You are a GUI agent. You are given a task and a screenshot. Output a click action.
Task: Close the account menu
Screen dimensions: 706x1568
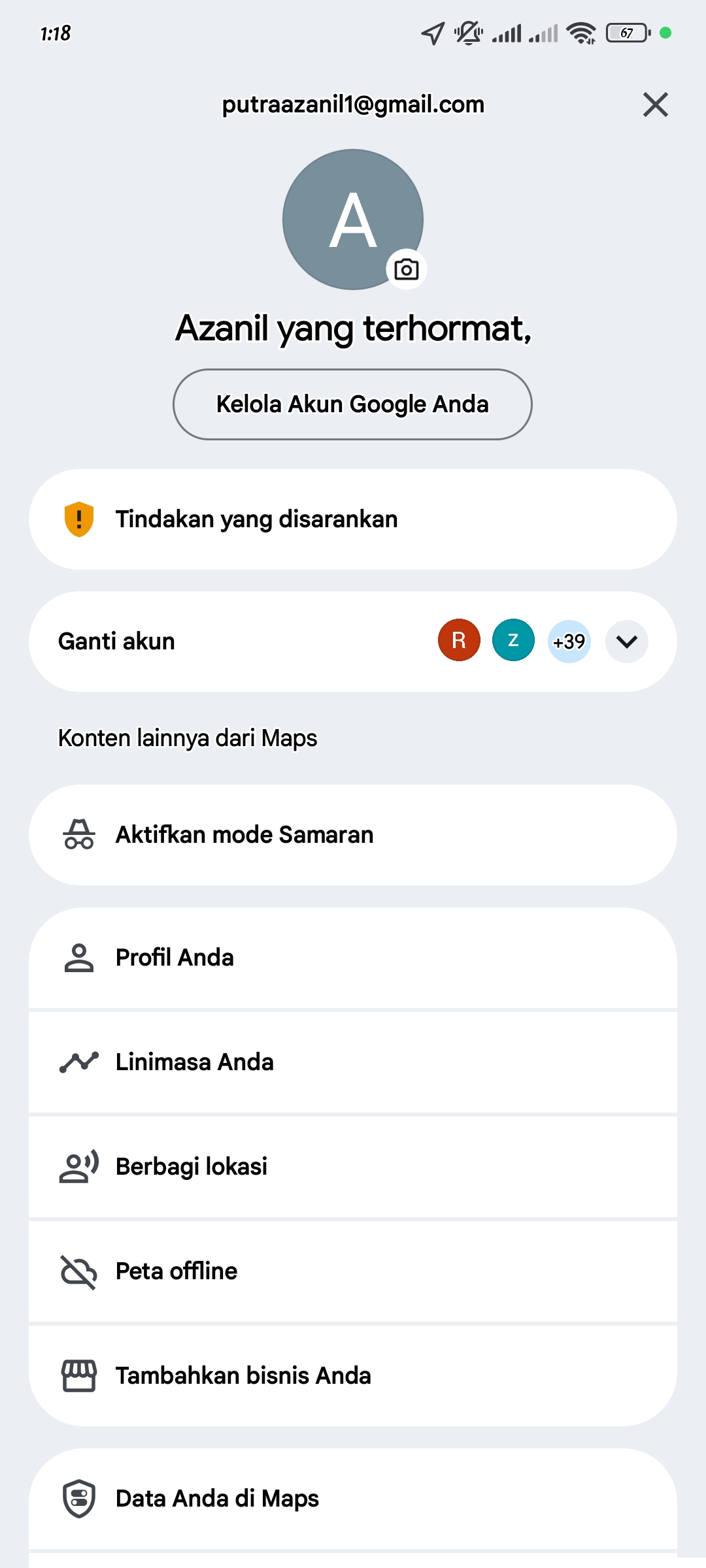(655, 105)
